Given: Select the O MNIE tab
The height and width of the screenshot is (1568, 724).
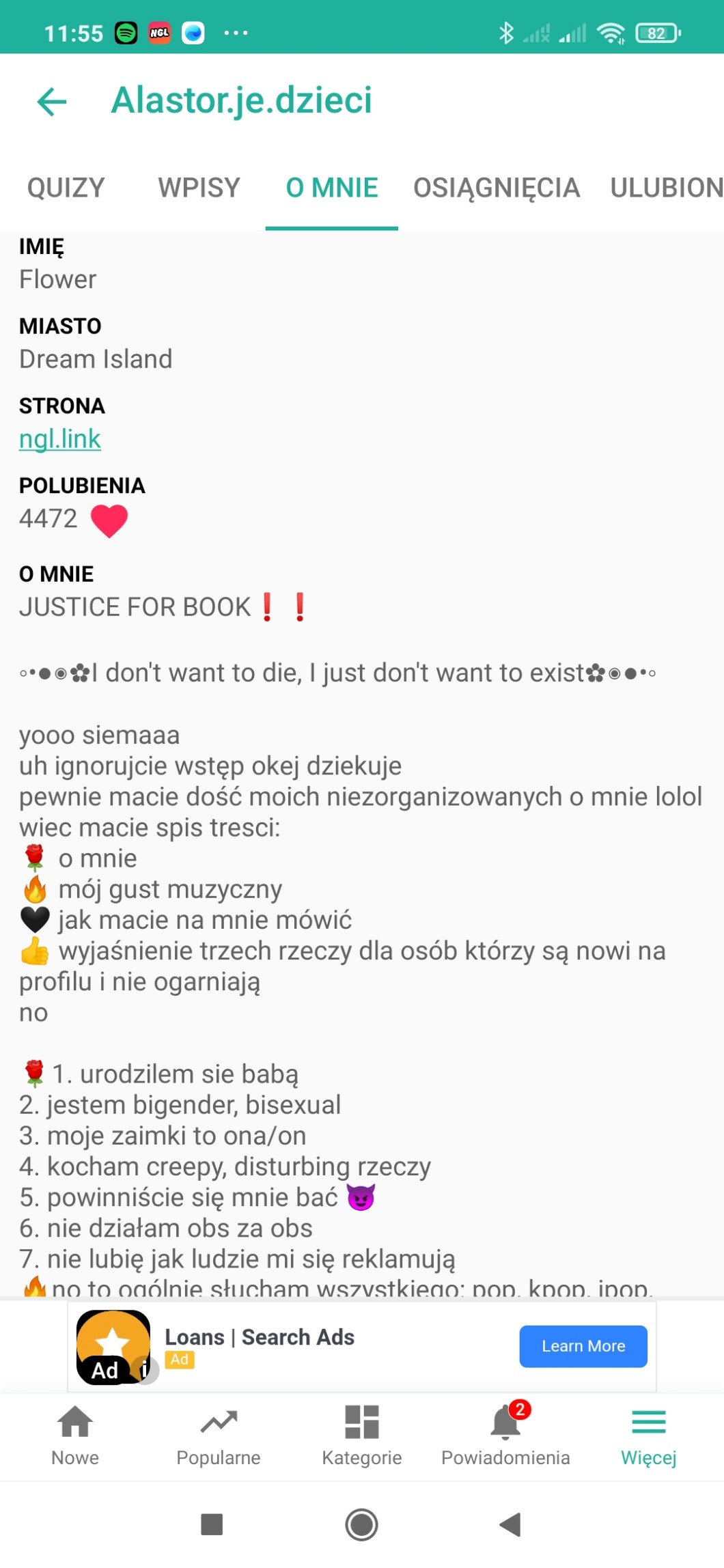Looking at the screenshot, I should pyautogui.click(x=331, y=188).
